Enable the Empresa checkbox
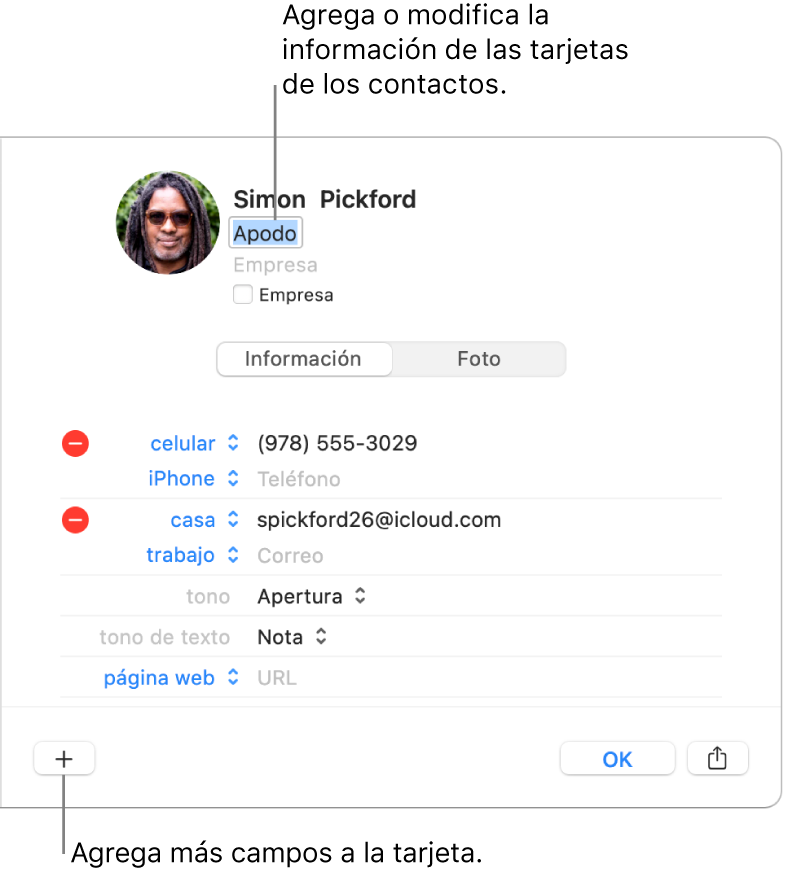Viewport: 785px width, 875px height. [x=241, y=294]
